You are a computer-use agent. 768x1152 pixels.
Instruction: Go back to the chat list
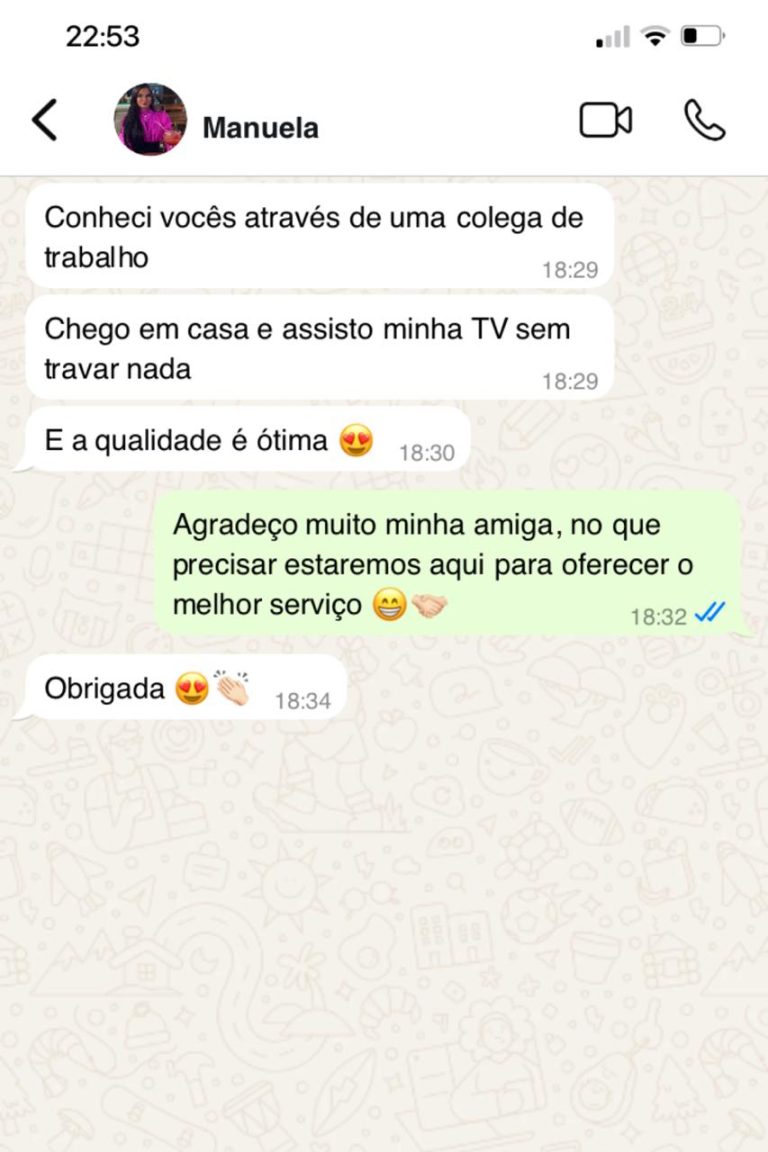coord(45,121)
